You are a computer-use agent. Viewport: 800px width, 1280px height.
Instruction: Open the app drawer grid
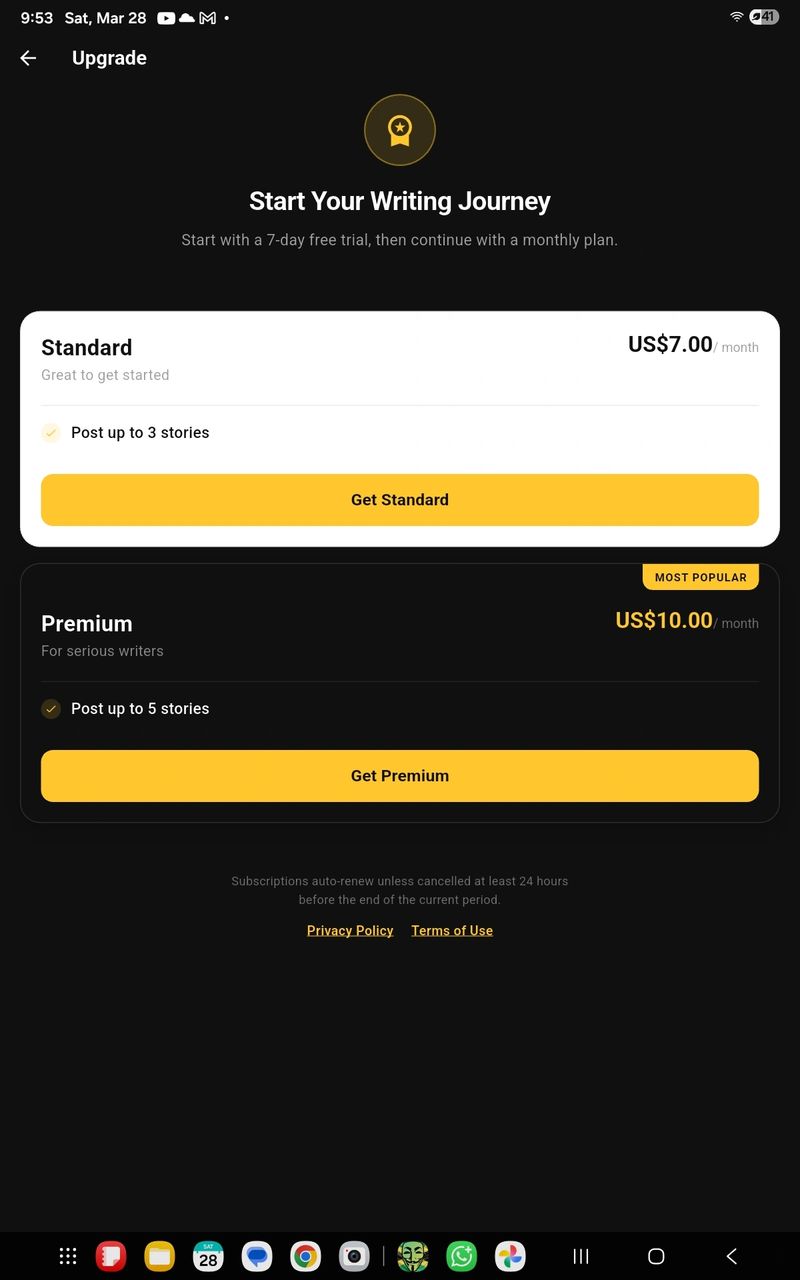68,1256
